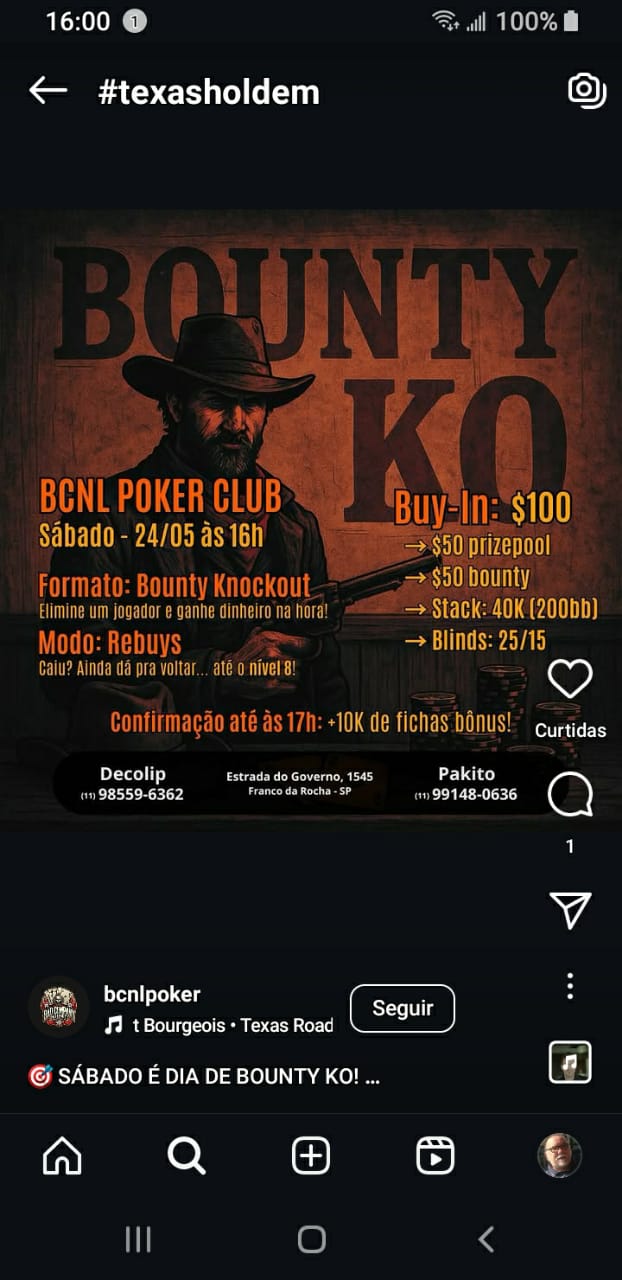
Task: Like the Bounty KO reel
Action: (570, 680)
